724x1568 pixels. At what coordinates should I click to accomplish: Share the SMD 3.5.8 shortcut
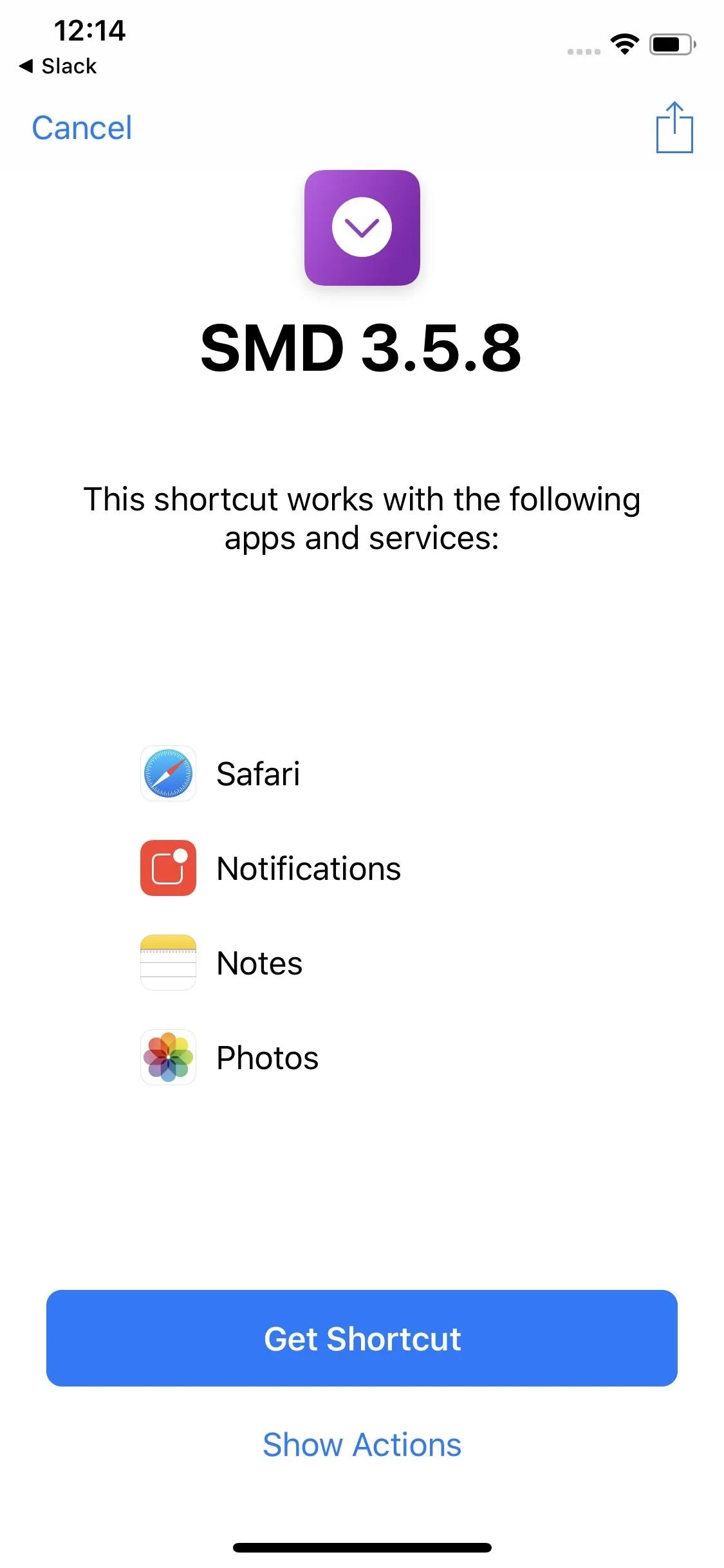[674, 127]
